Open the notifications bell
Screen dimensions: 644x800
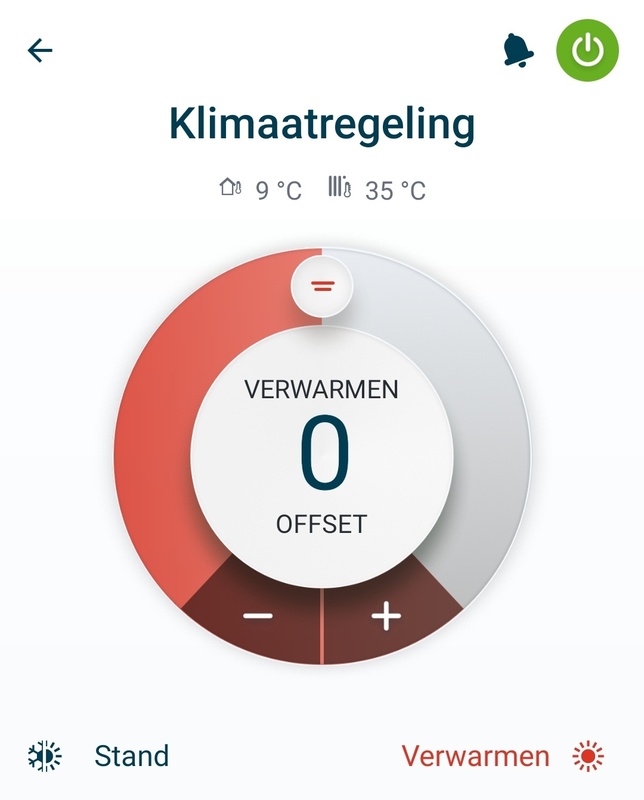[x=517, y=50]
